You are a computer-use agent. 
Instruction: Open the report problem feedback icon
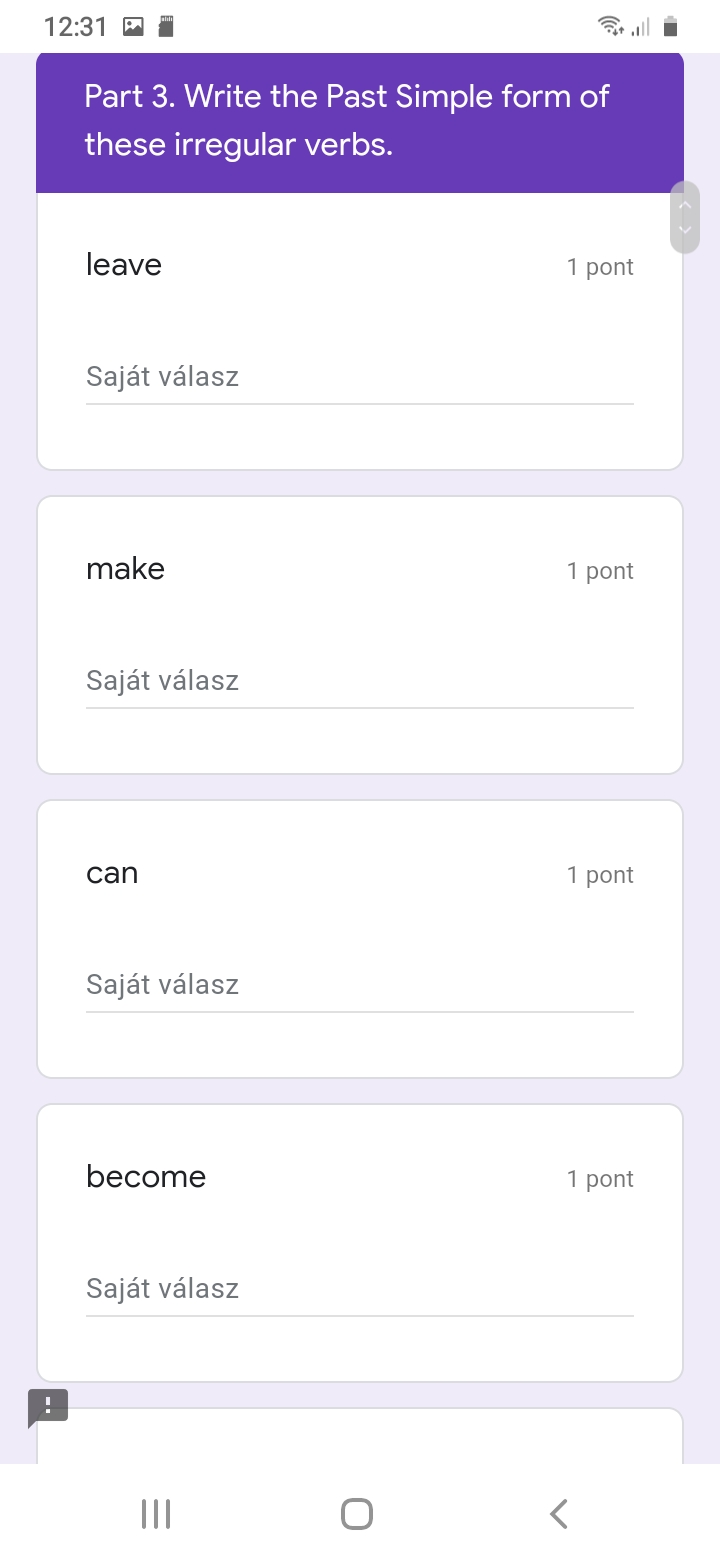[48, 1406]
